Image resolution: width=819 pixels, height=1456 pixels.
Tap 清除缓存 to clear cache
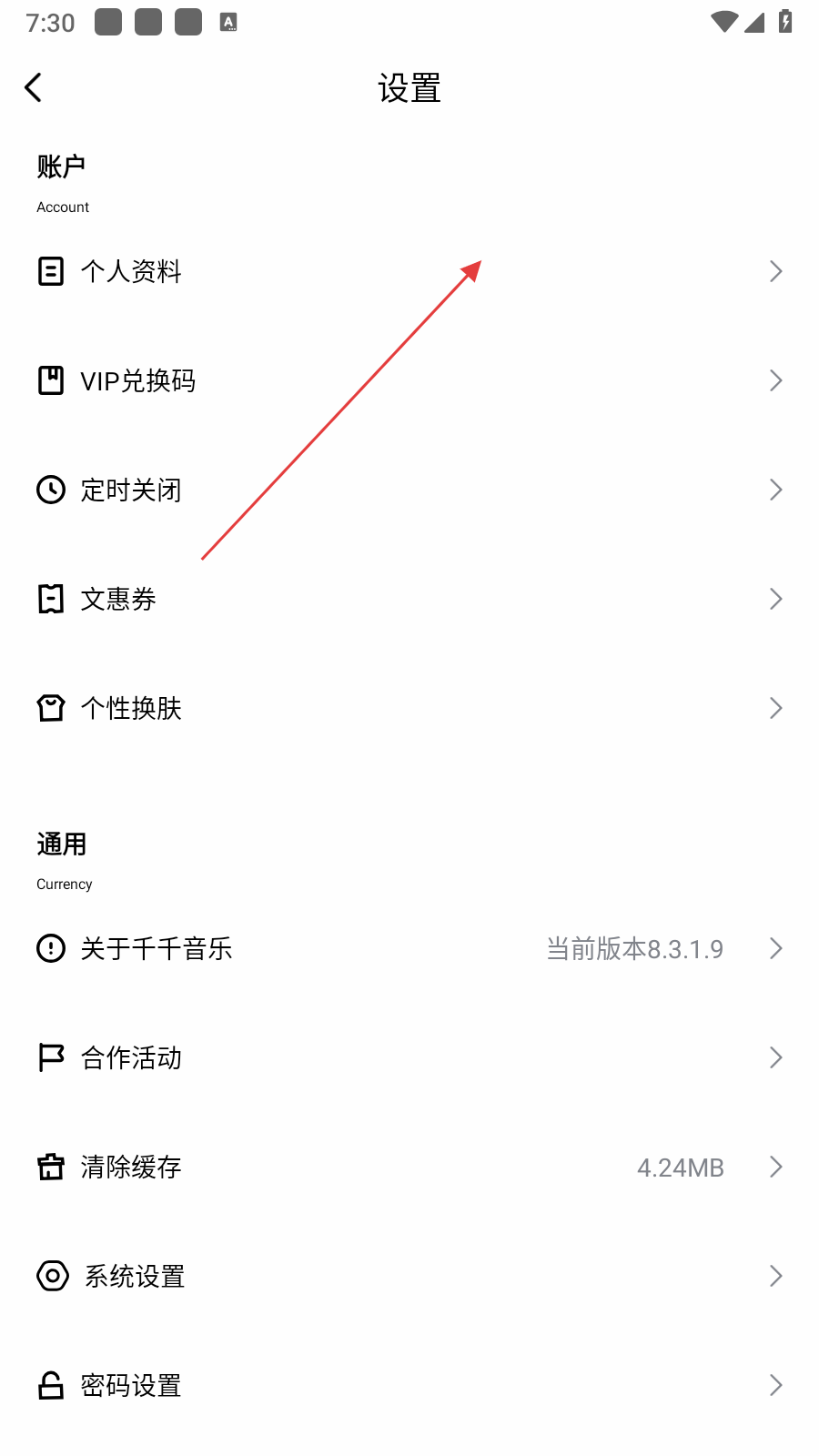pos(132,1167)
